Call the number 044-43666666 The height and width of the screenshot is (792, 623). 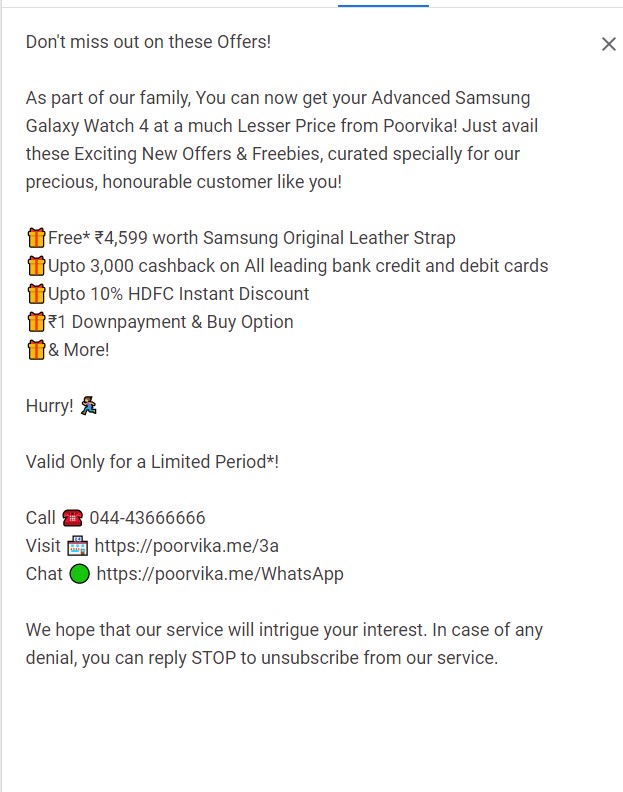click(x=147, y=518)
